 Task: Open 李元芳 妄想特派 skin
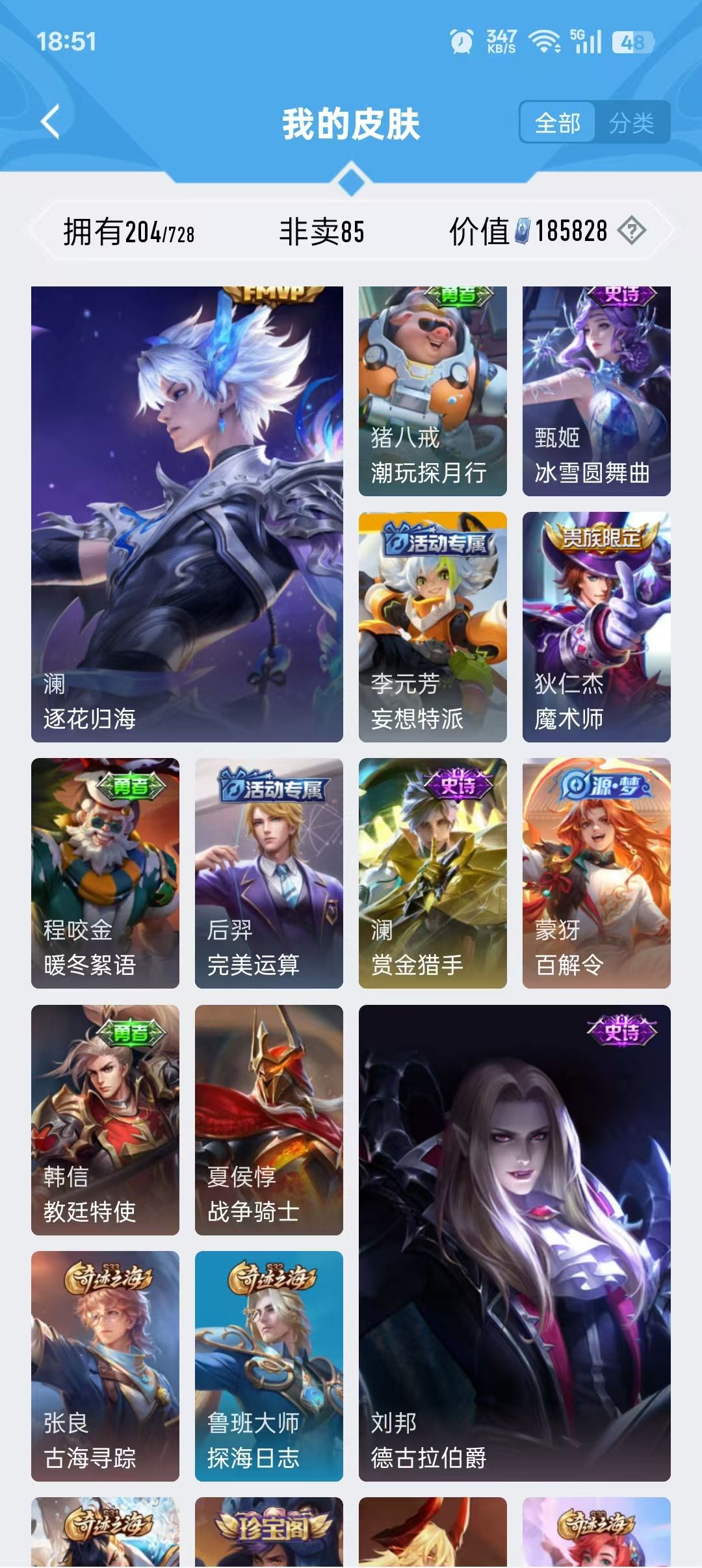(x=433, y=627)
